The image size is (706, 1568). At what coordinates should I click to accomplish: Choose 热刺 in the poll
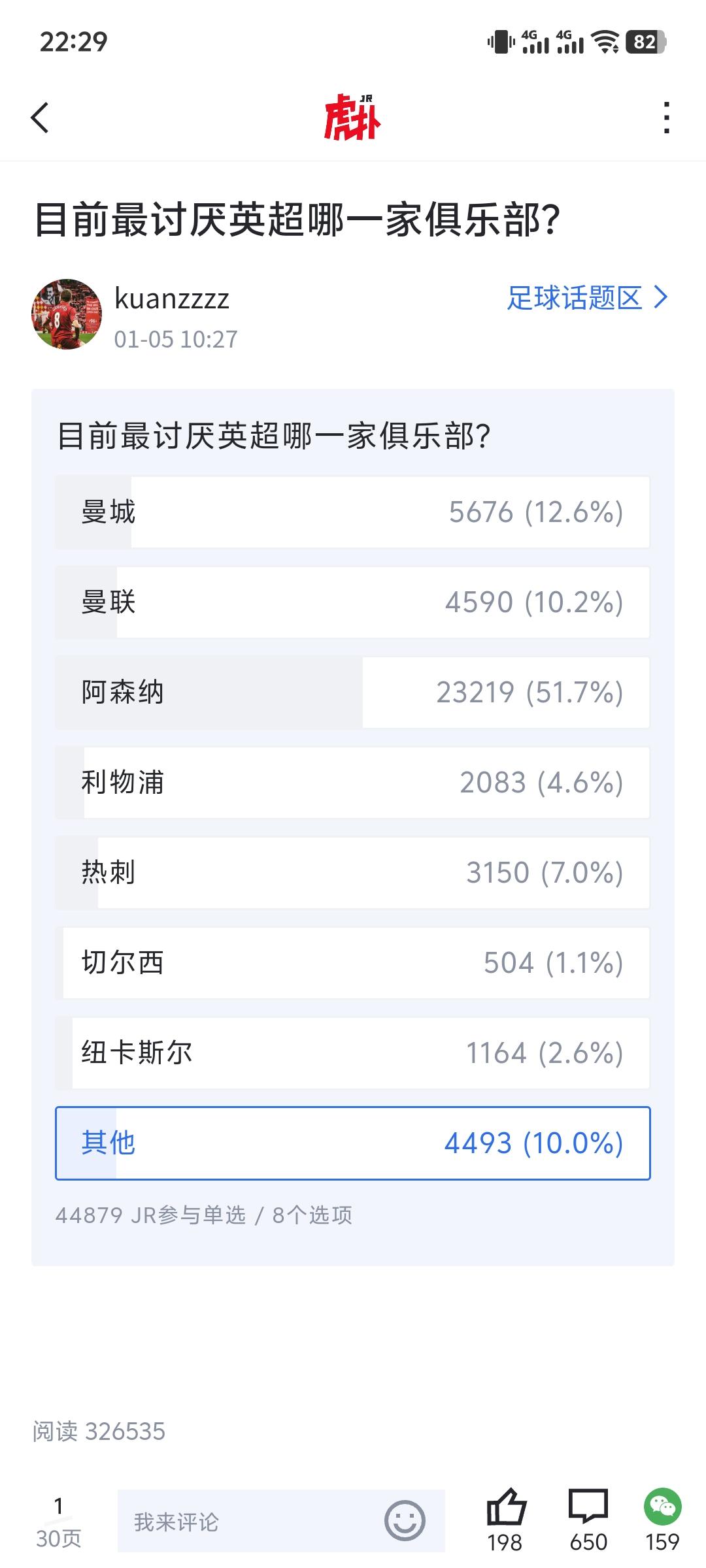click(x=353, y=873)
